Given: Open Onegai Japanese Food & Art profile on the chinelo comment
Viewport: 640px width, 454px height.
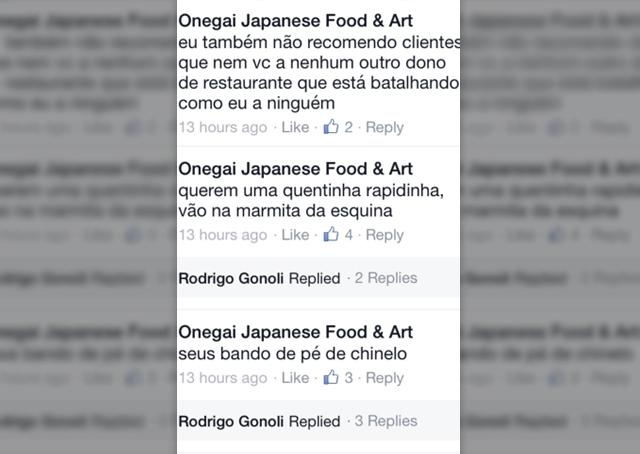Looking at the screenshot, I should point(295,331).
